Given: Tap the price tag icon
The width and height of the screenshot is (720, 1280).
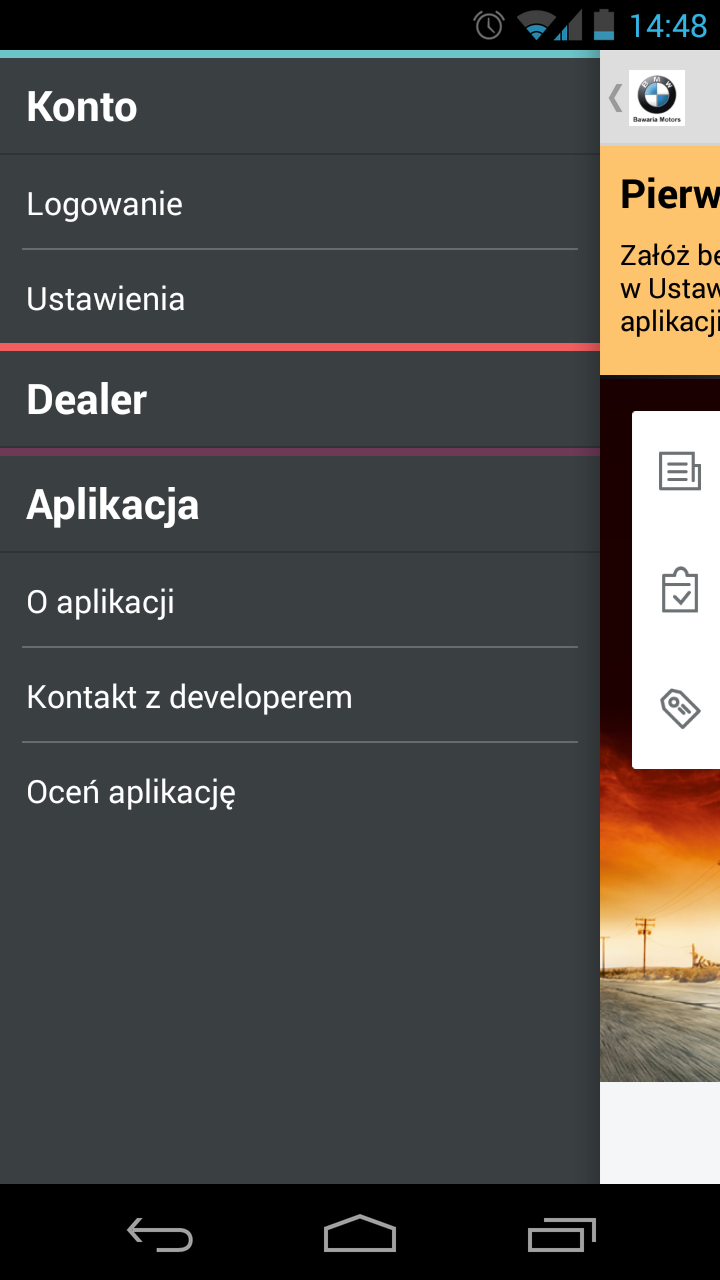Looking at the screenshot, I should [680, 708].
